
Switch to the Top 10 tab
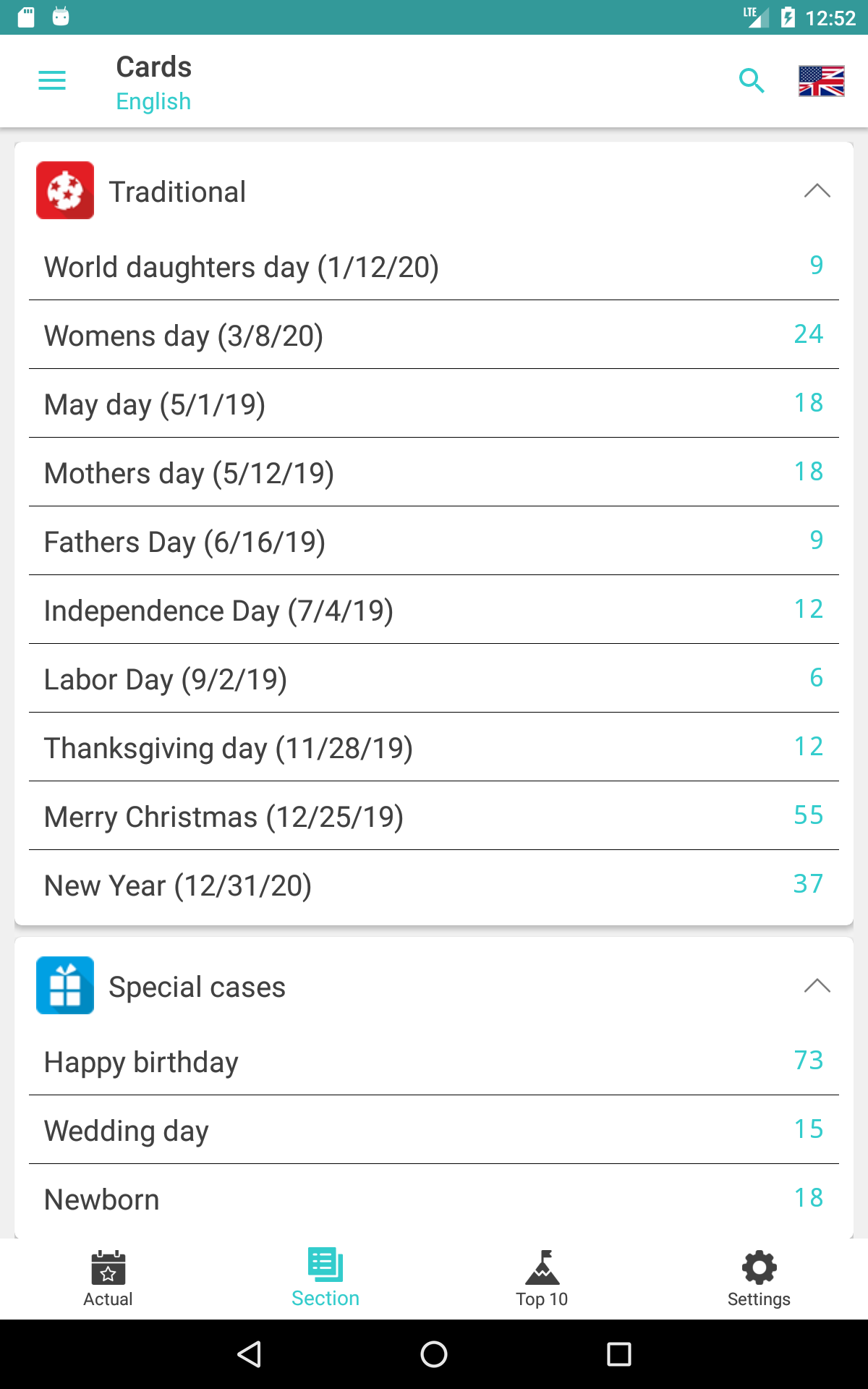pyautogui.click(x=542, y=1279)
